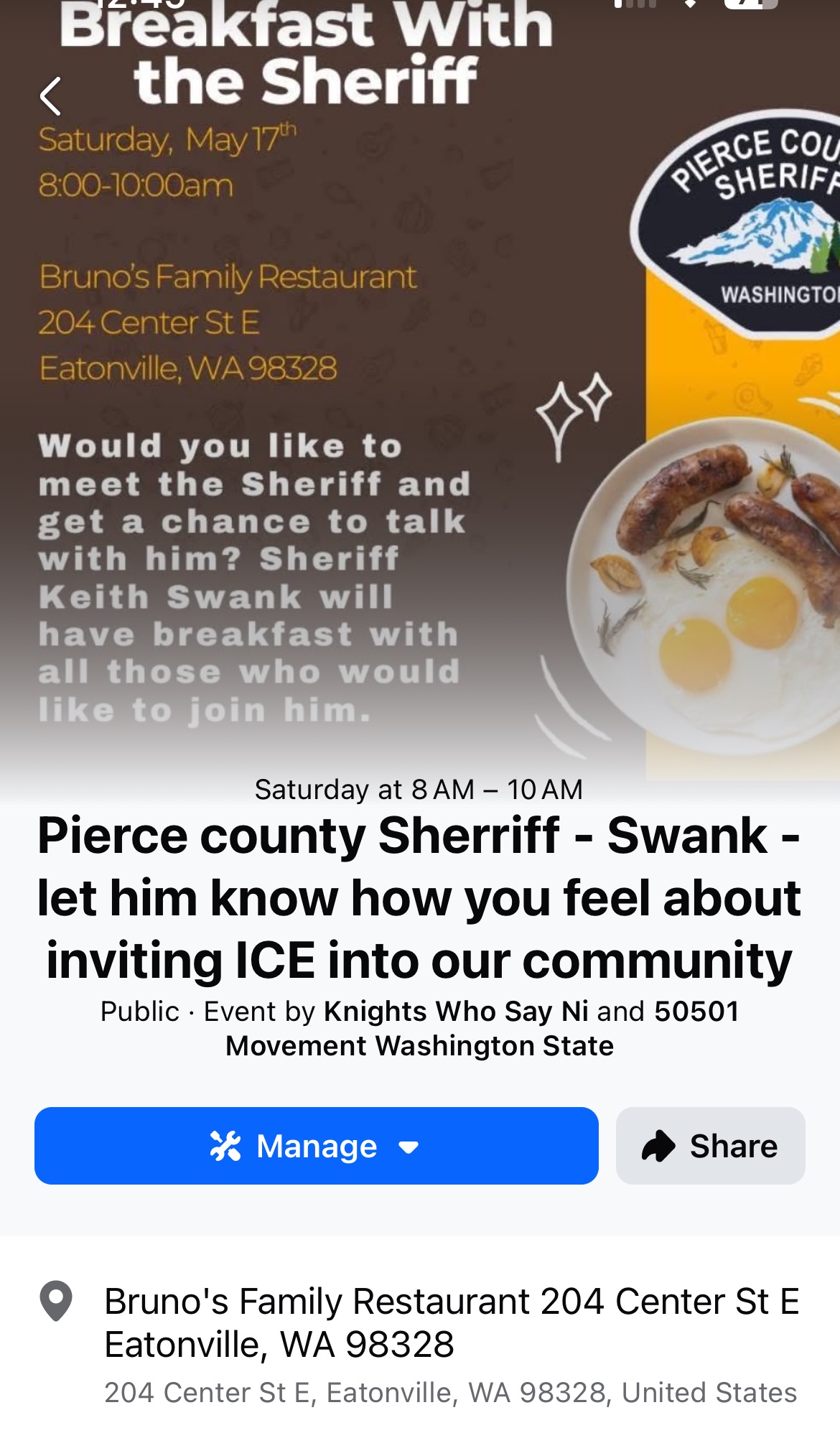This screenshot has height=1433, width=840.
Task: Go back using the top-left arrow
Action: [50, 97]
